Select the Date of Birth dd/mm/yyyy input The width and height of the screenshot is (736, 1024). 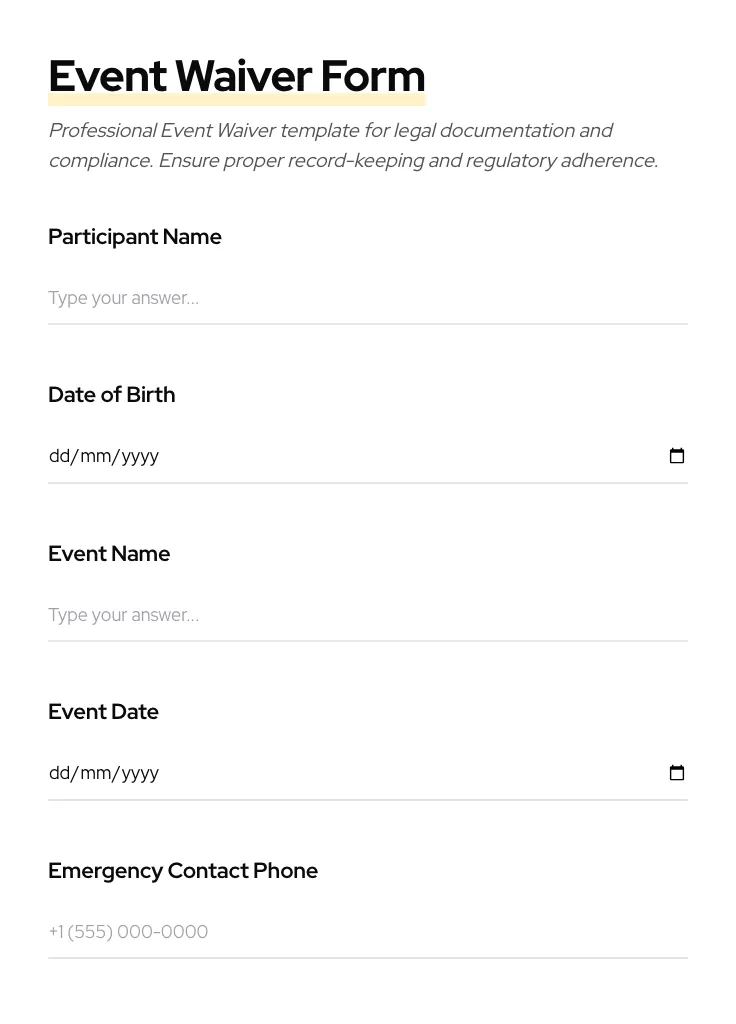tap(300, 456)
